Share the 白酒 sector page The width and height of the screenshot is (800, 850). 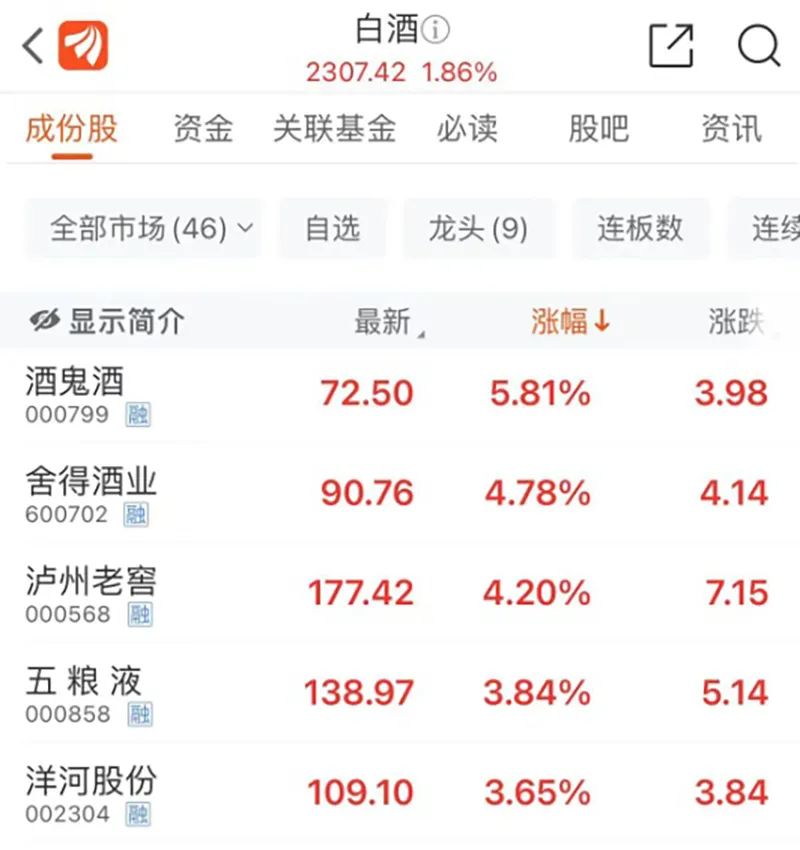pos(670,46)
